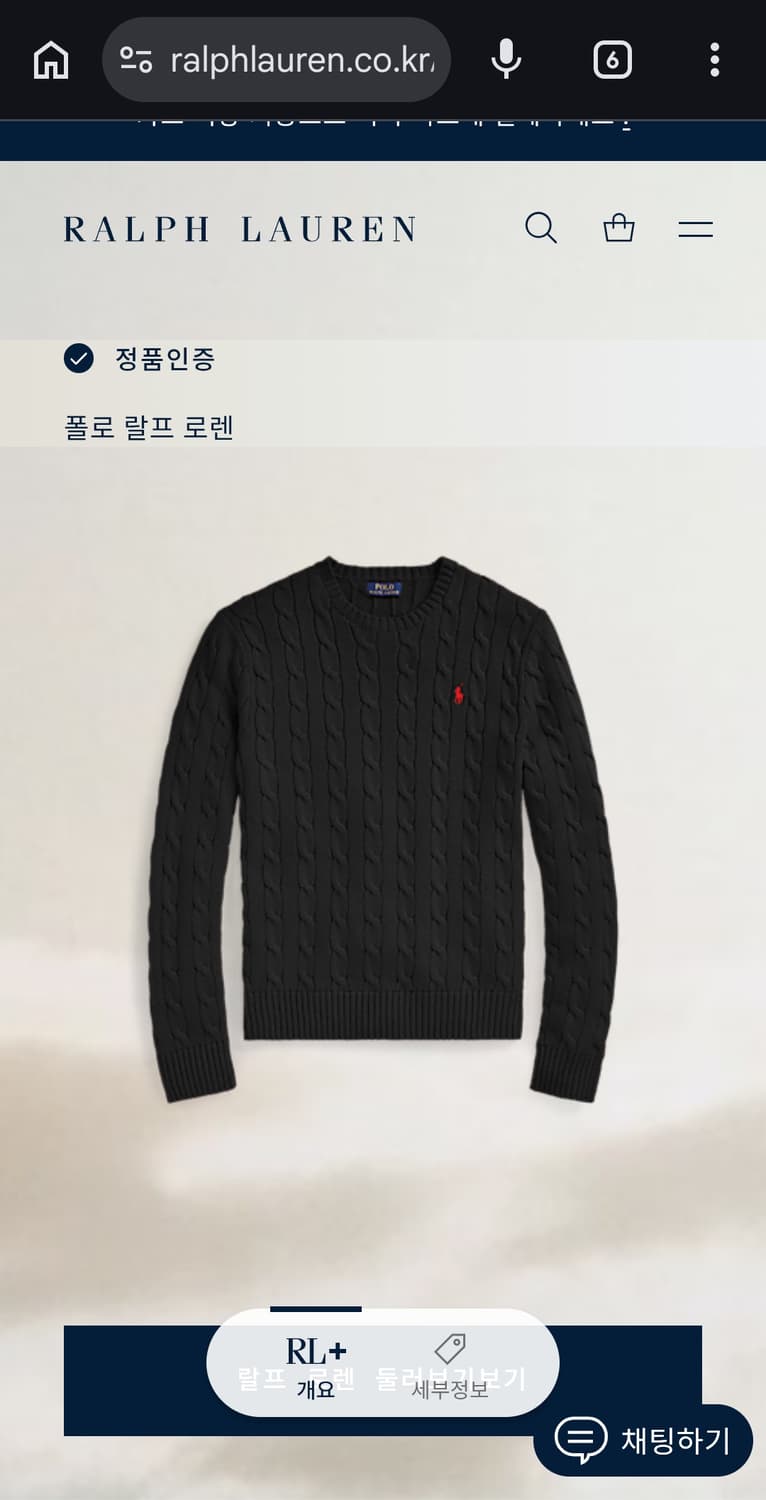Image resolution: width=766 pixels, height=1500 pixels.
Task: Click the 정품인증 verification checkmark
Action: click(x=78, y=360)
